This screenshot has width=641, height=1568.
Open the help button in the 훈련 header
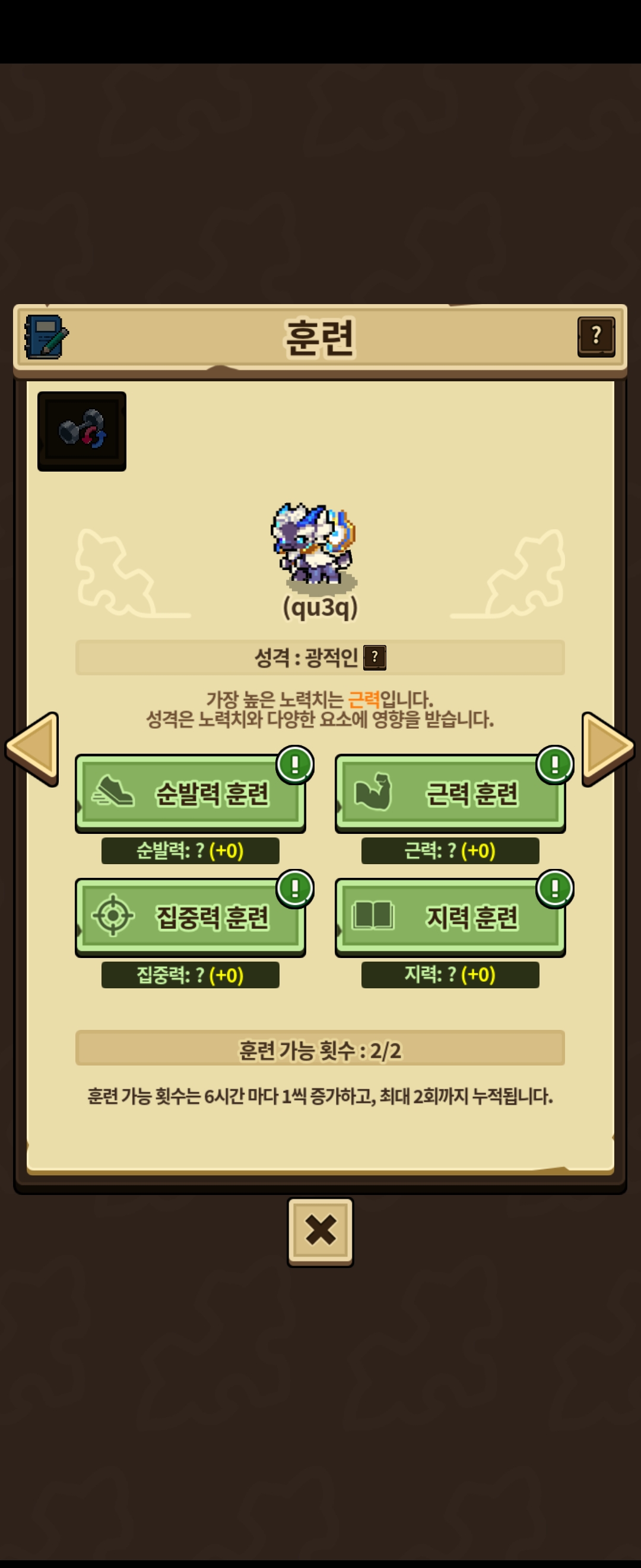(596, 337)
